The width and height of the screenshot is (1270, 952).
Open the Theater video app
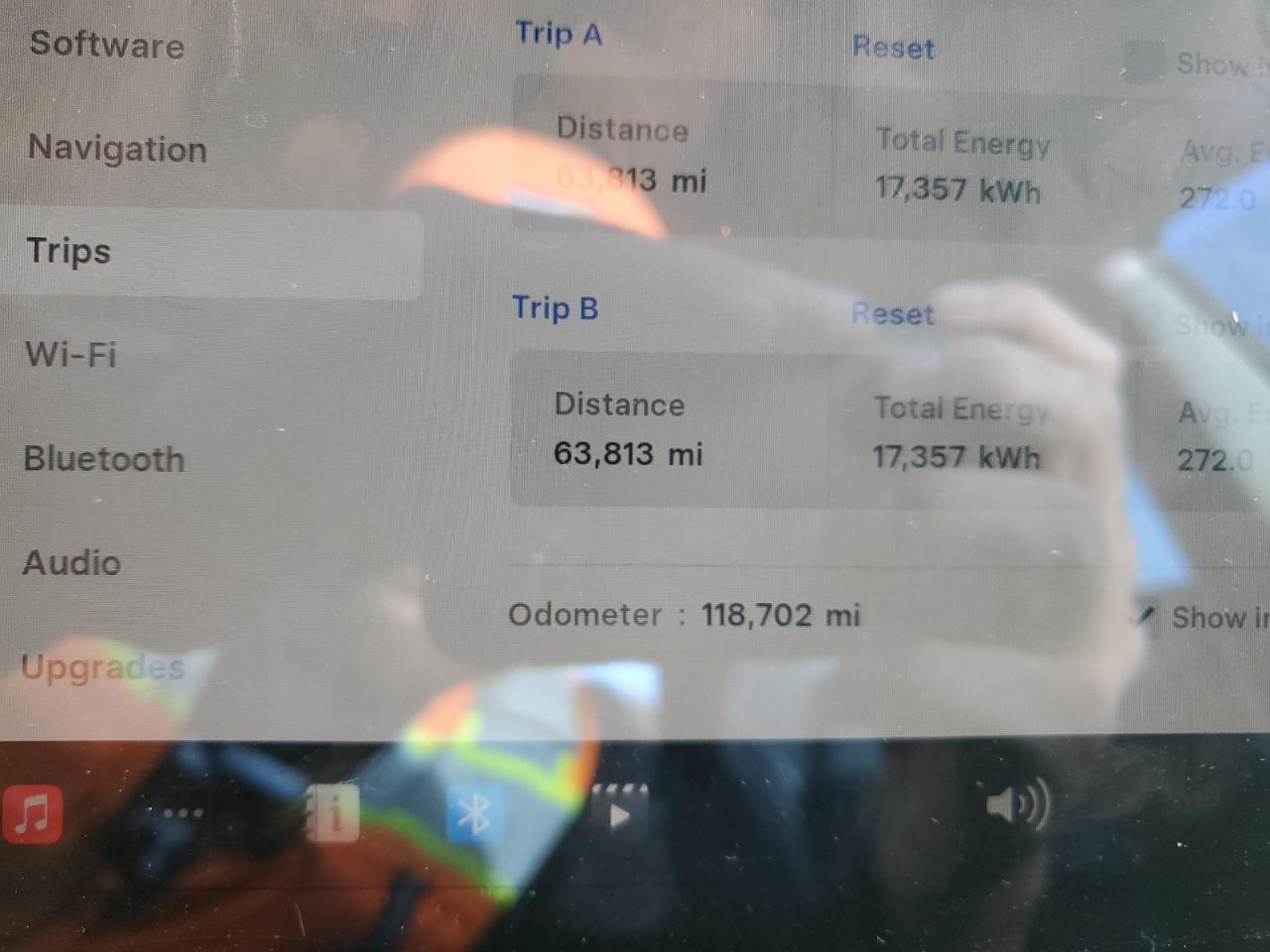click(x=619, y=811)
